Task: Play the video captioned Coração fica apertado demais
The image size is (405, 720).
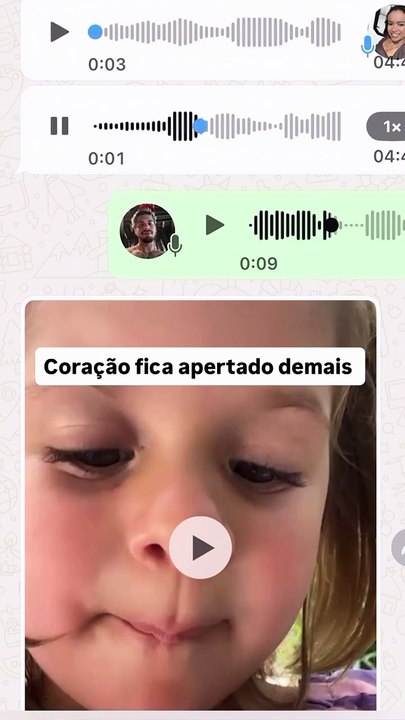Action: [x=200, y=547]
